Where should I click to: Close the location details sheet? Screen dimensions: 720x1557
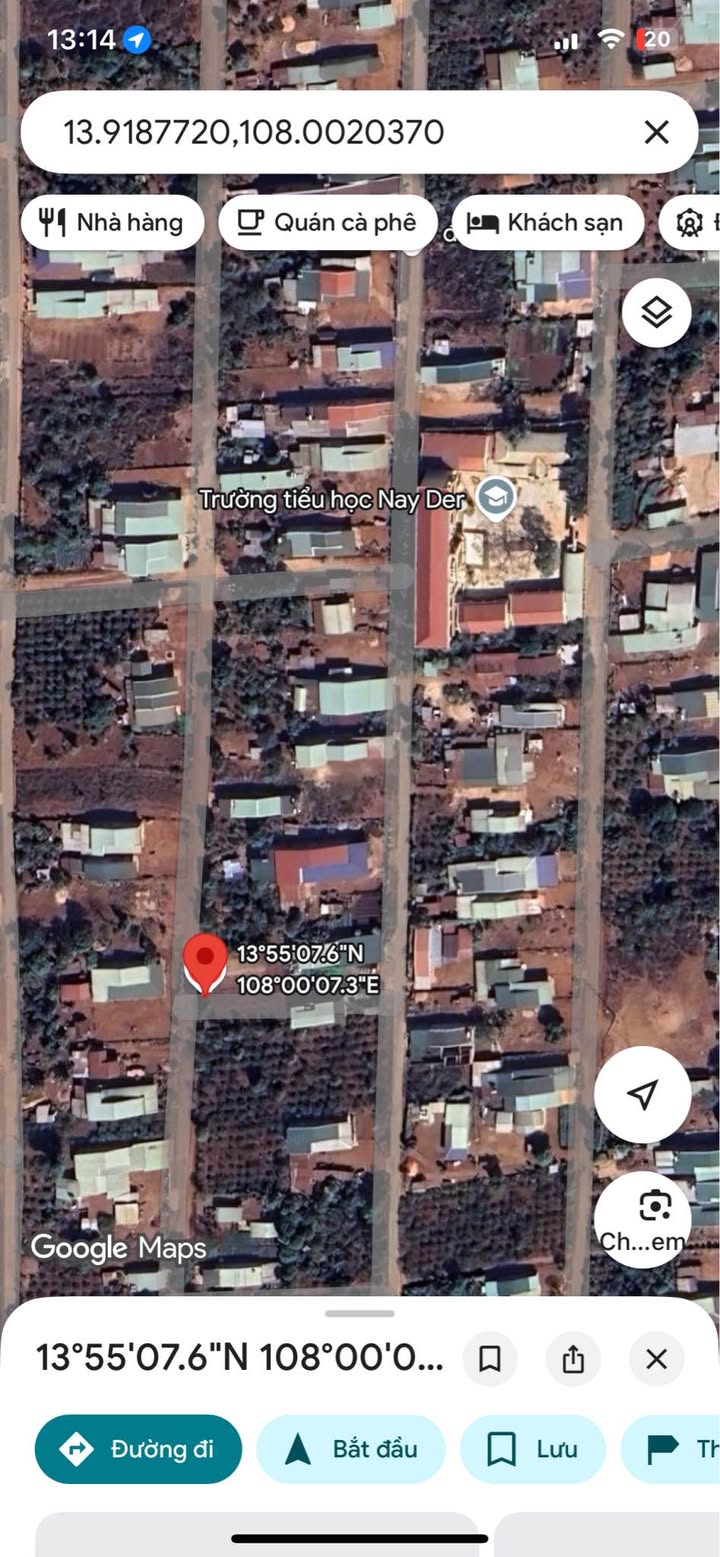point(656,1359)
